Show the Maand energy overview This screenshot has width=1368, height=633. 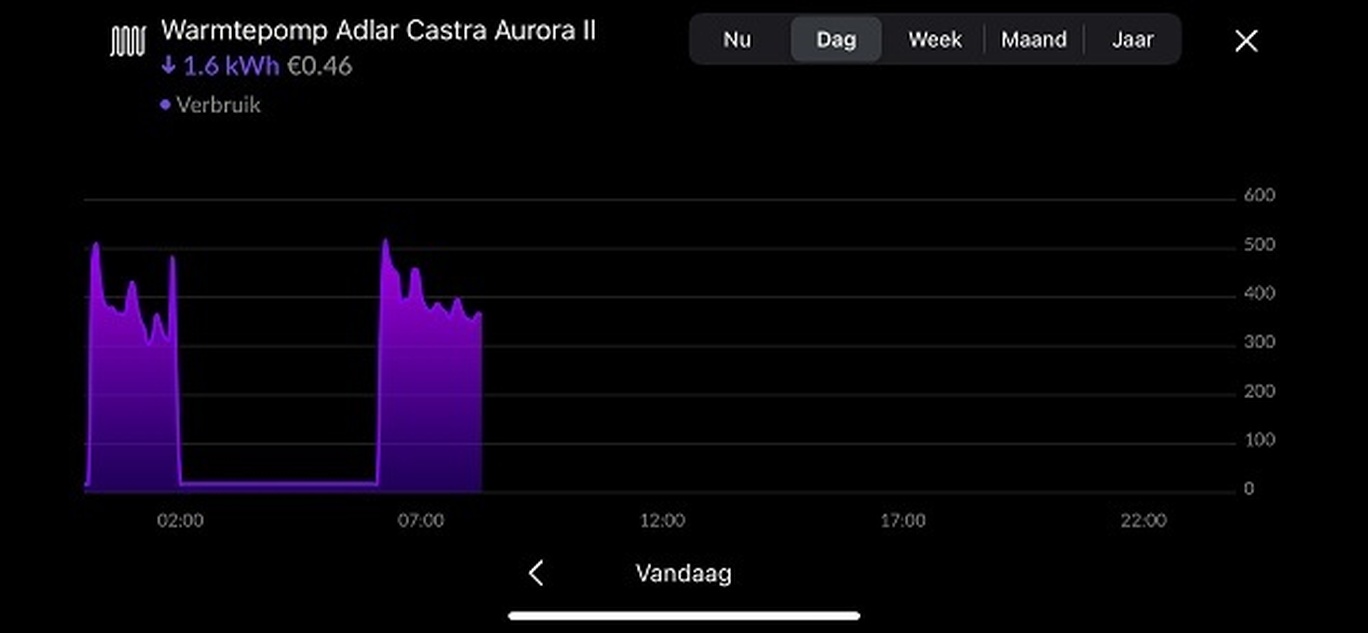click(1033, 40)
